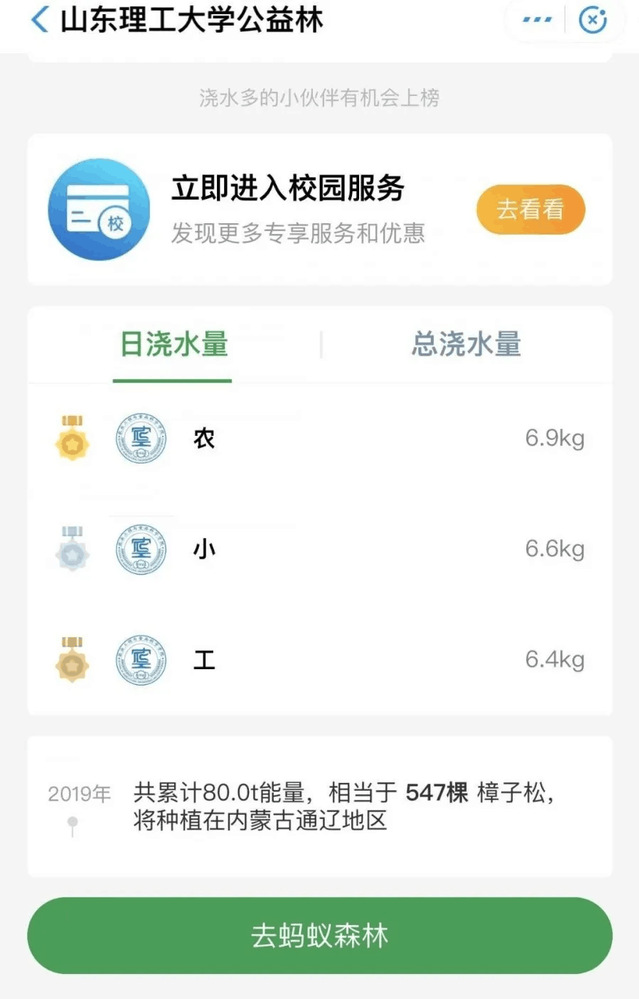
Task: Go back from 山东理工大学公益林 page
Action: 39,20
